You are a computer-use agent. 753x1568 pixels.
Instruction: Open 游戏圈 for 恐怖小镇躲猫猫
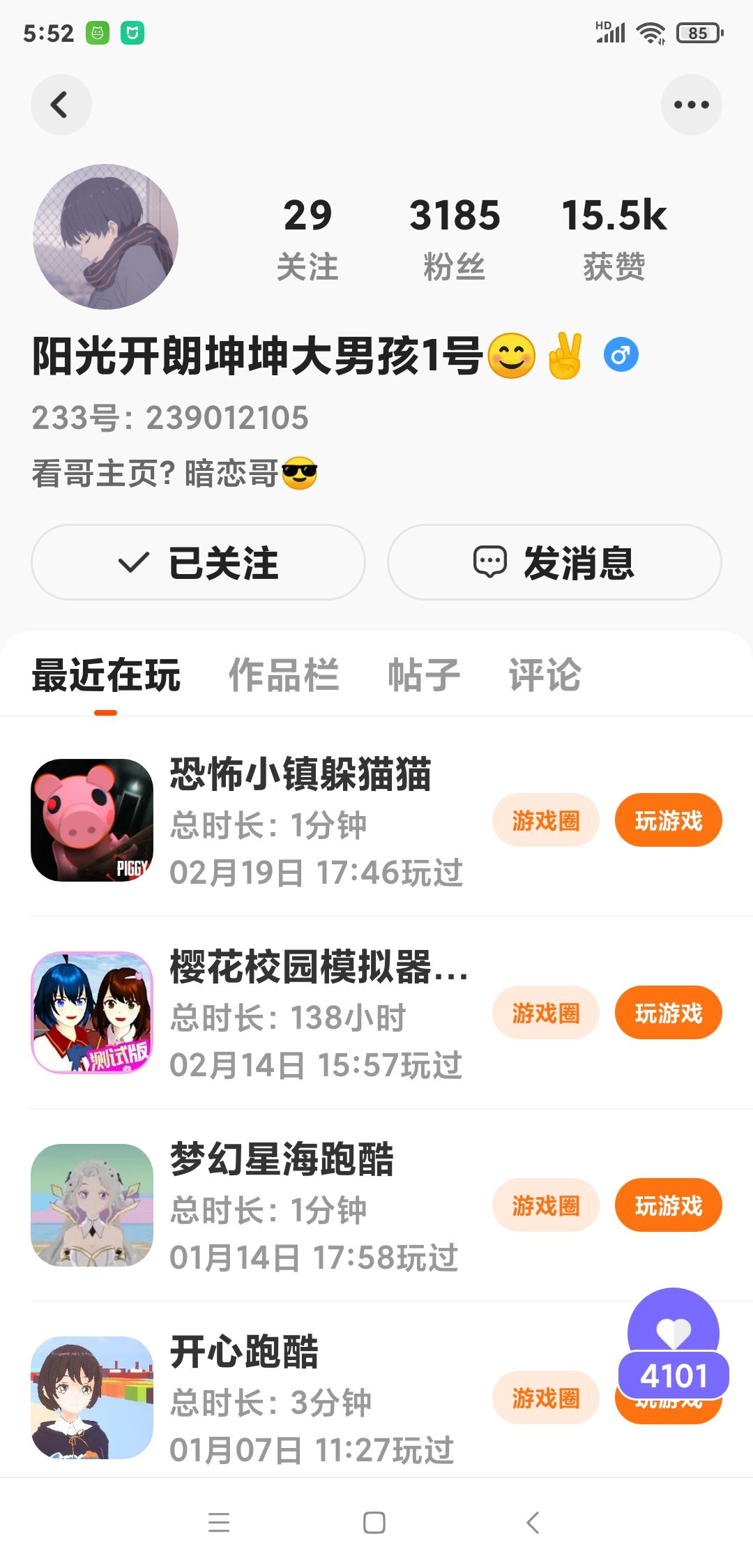point(545,820)
